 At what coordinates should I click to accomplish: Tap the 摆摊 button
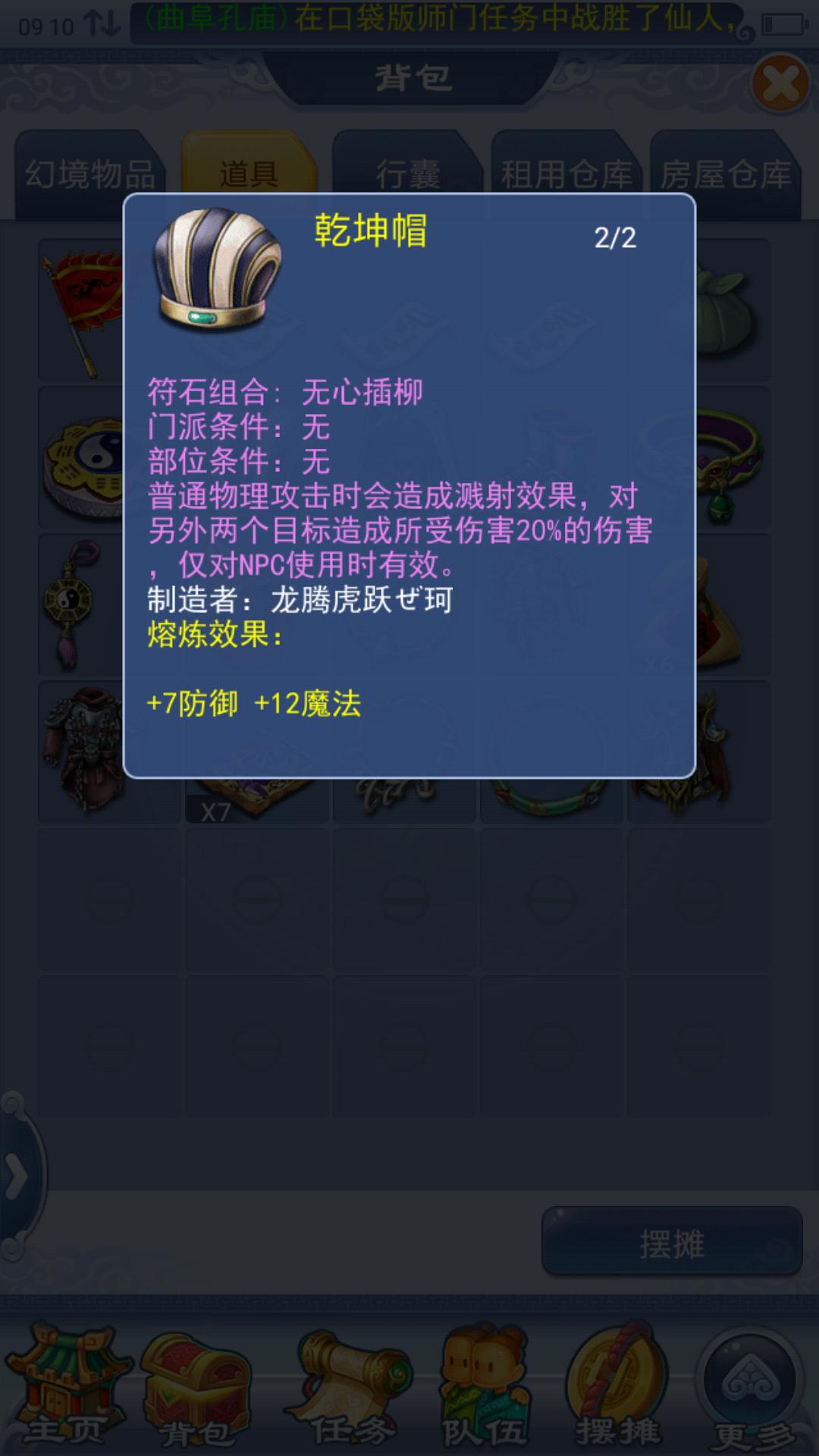point(672,1245)
